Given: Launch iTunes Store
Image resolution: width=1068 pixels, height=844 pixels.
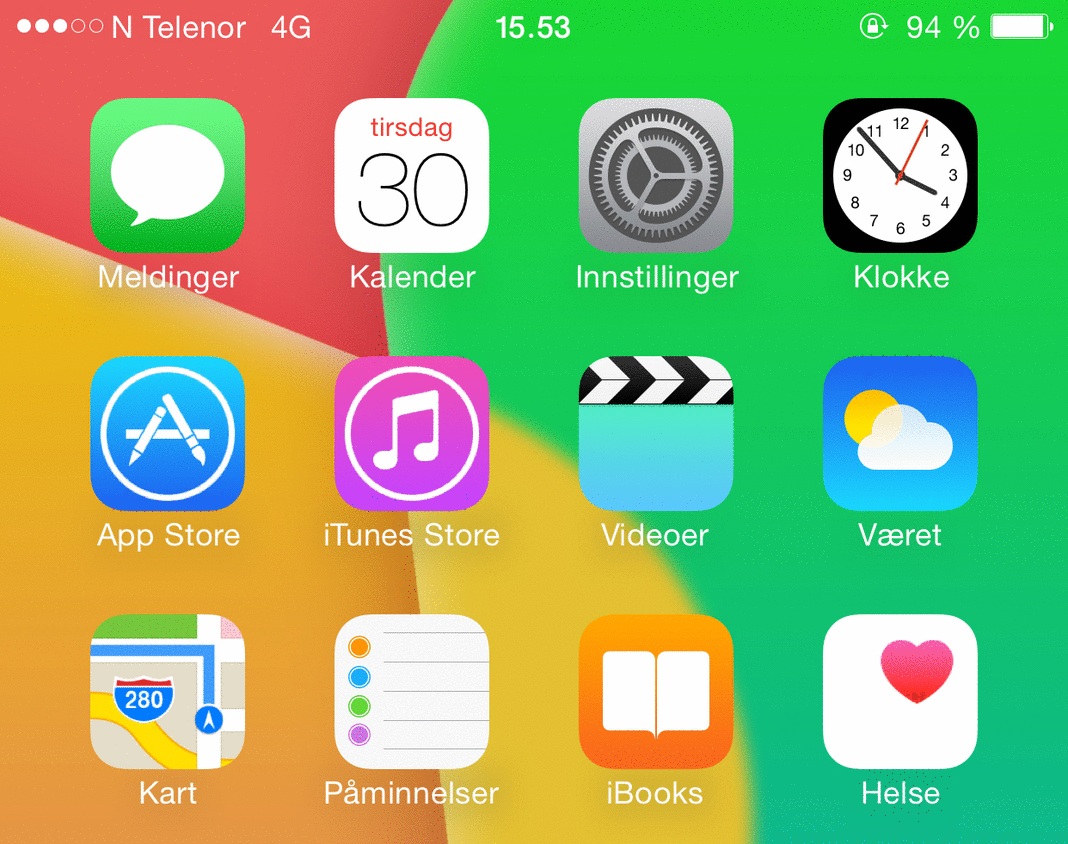Looking at the screenshot, I should [x=411, y=433].
